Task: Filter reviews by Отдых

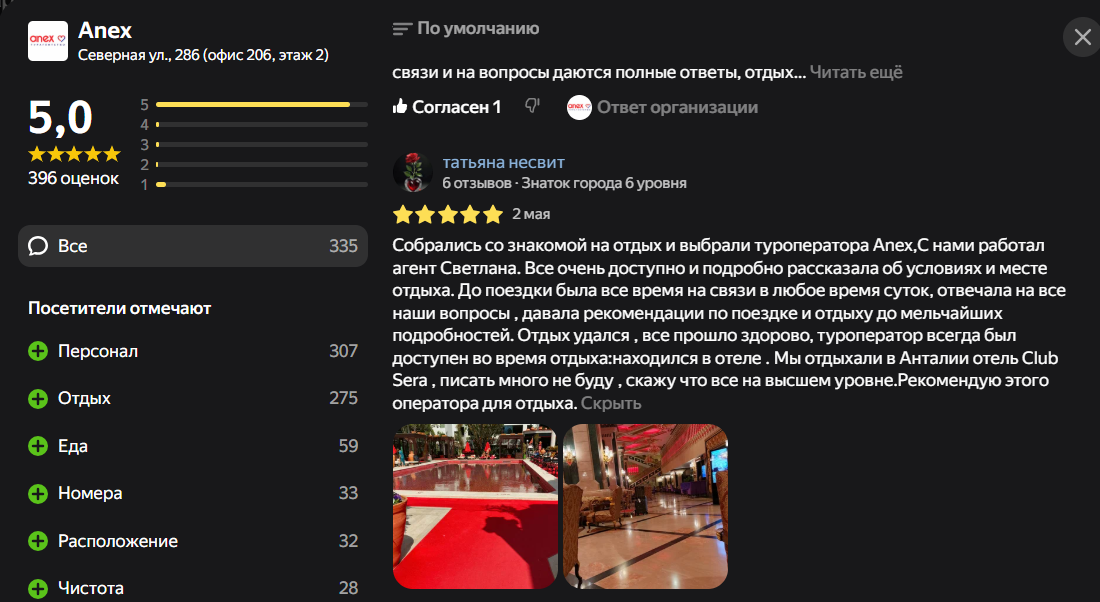Action: click(x=84, y=398)
